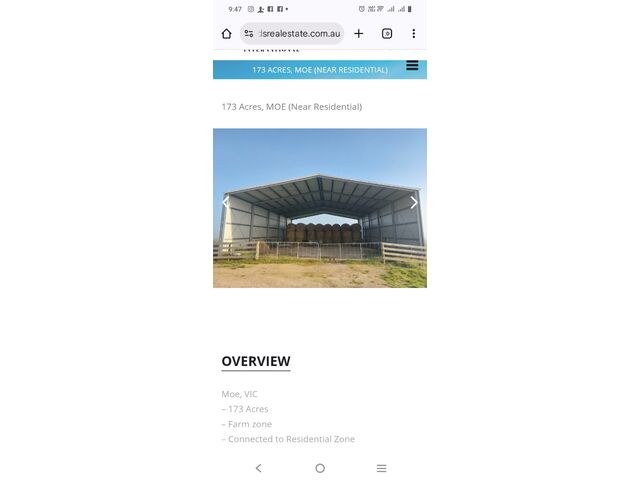
Task: Go to the browser home page
Action: [227, 33]
